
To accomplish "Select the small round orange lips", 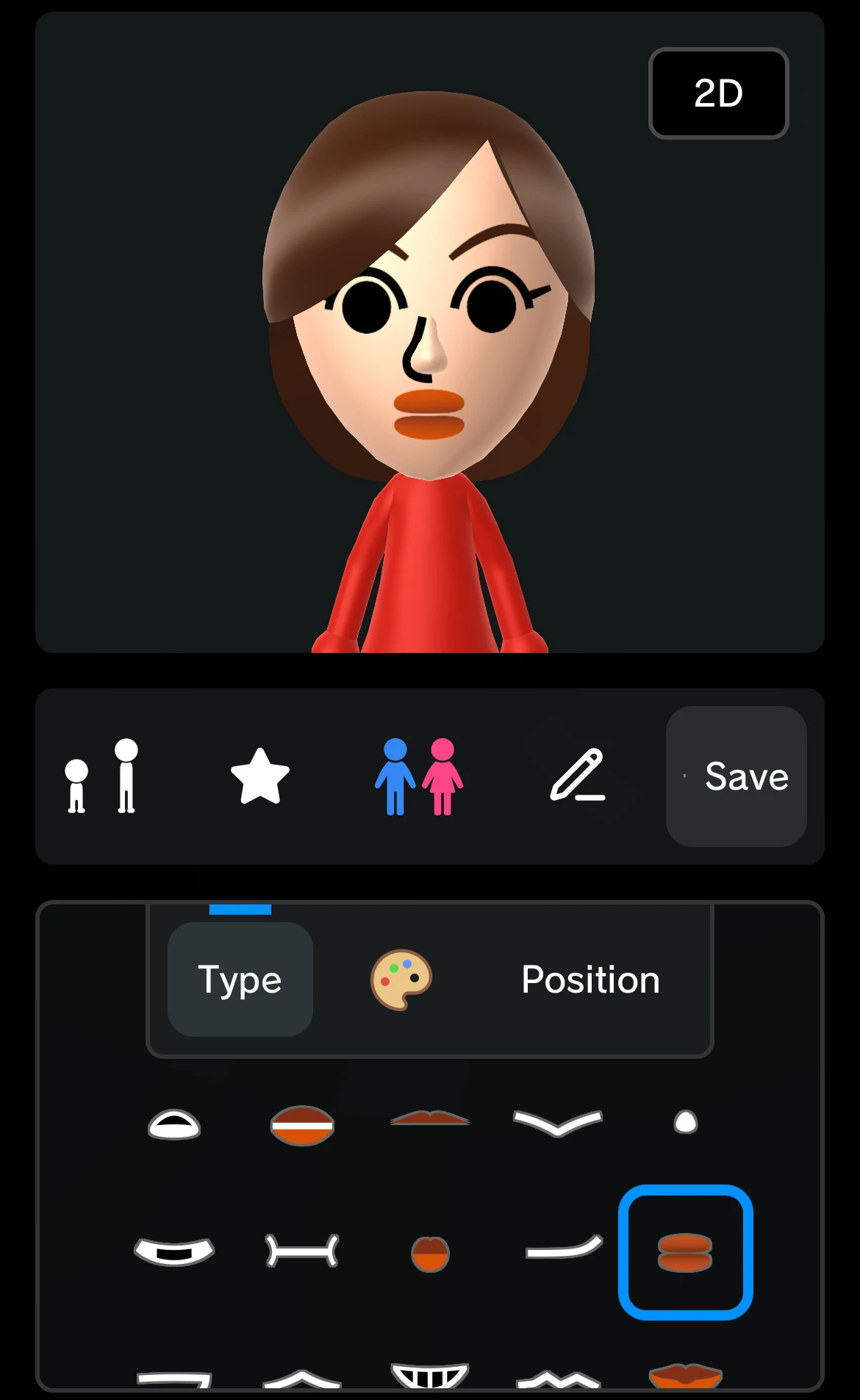I will pos(430,1253).
